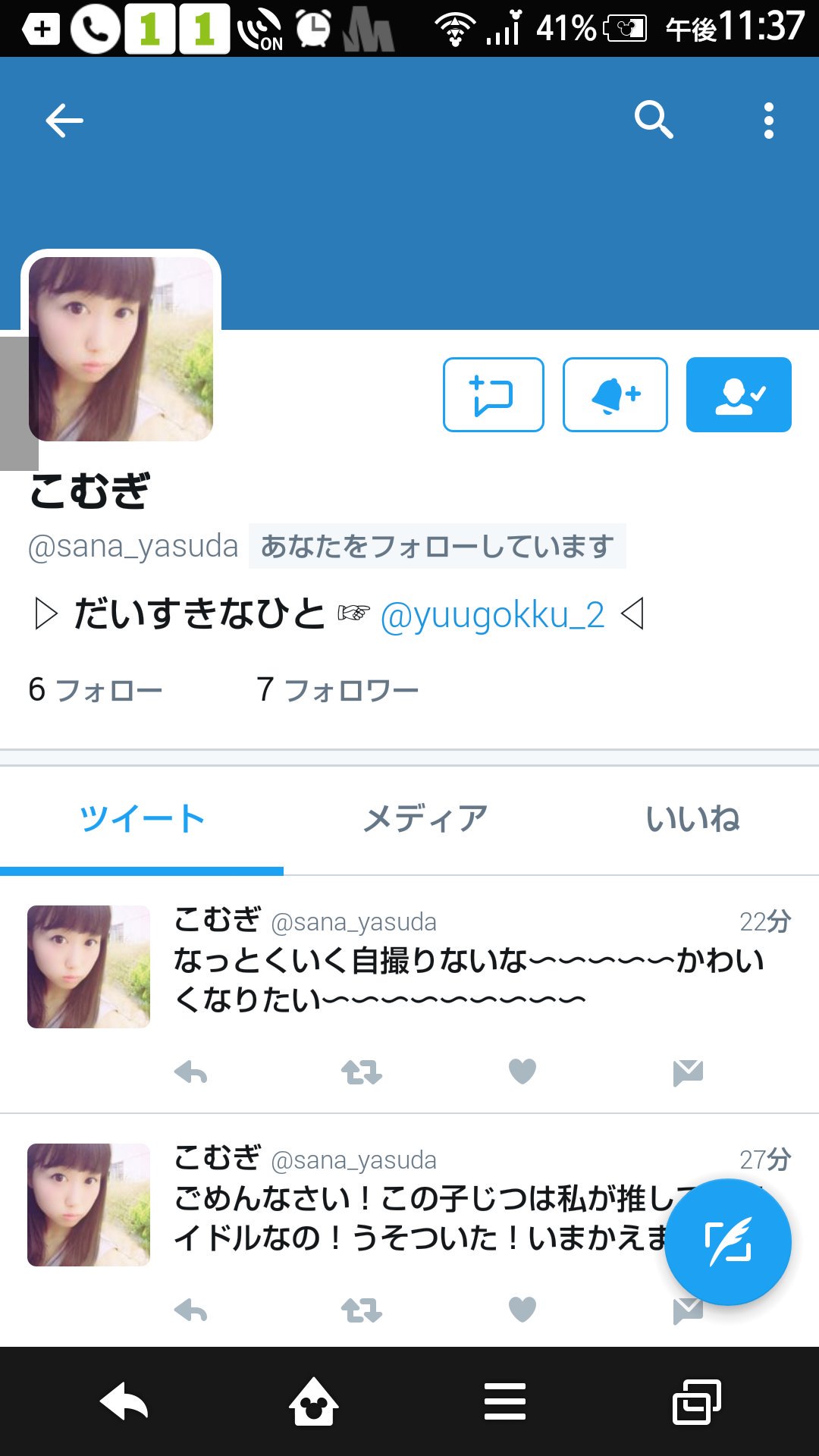Like the 27分 tweet

pyautogui.click(x=522, y=1310)
